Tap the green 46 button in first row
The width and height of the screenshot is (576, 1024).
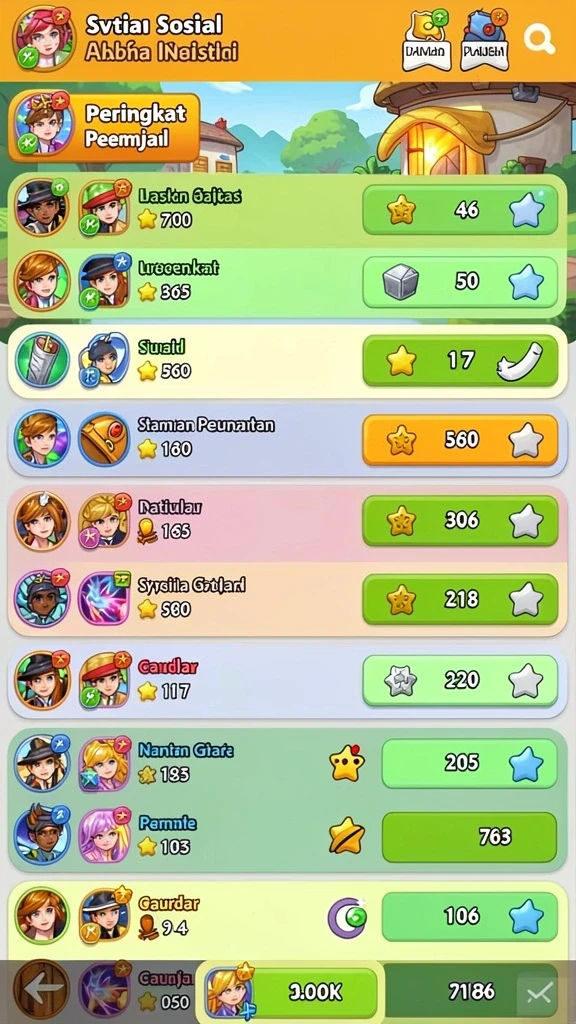point(460,210)
